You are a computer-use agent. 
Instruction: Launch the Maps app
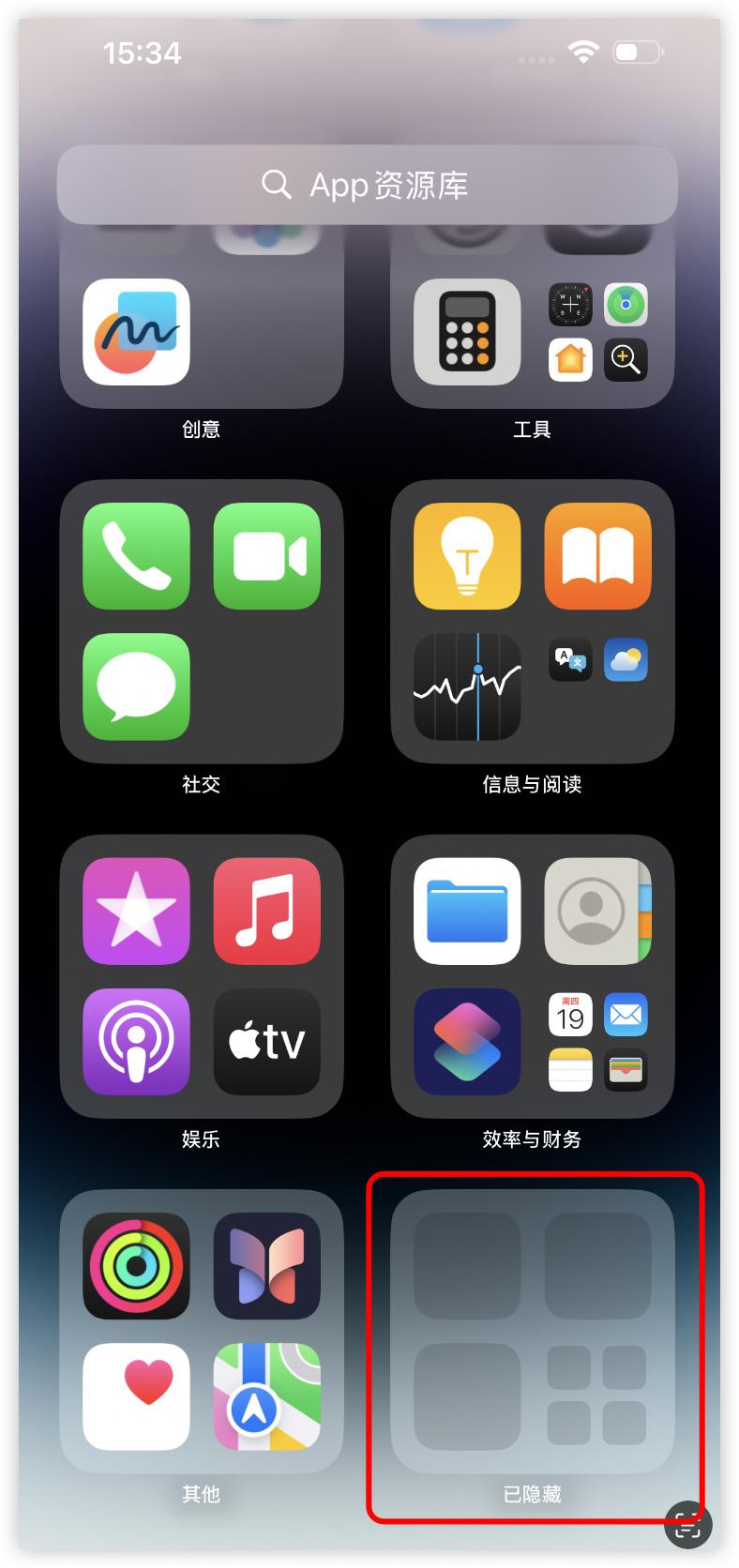(267, 1396)
